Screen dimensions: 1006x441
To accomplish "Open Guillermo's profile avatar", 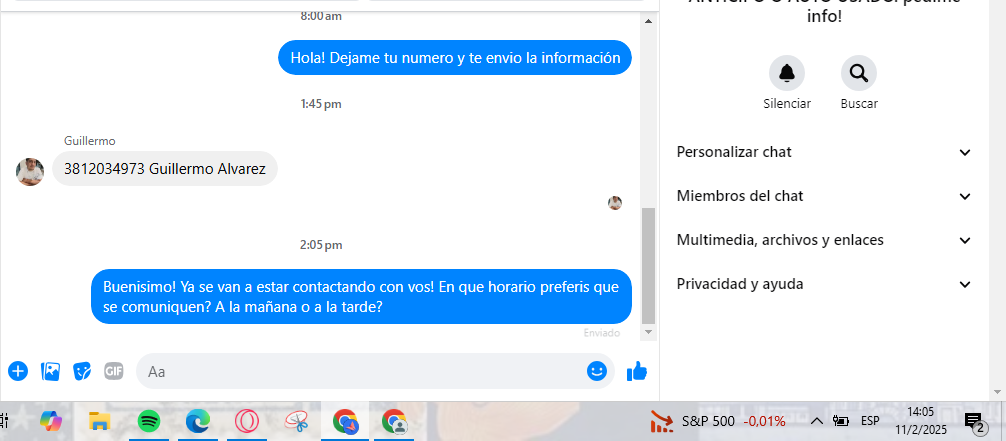I will [30, 171].
